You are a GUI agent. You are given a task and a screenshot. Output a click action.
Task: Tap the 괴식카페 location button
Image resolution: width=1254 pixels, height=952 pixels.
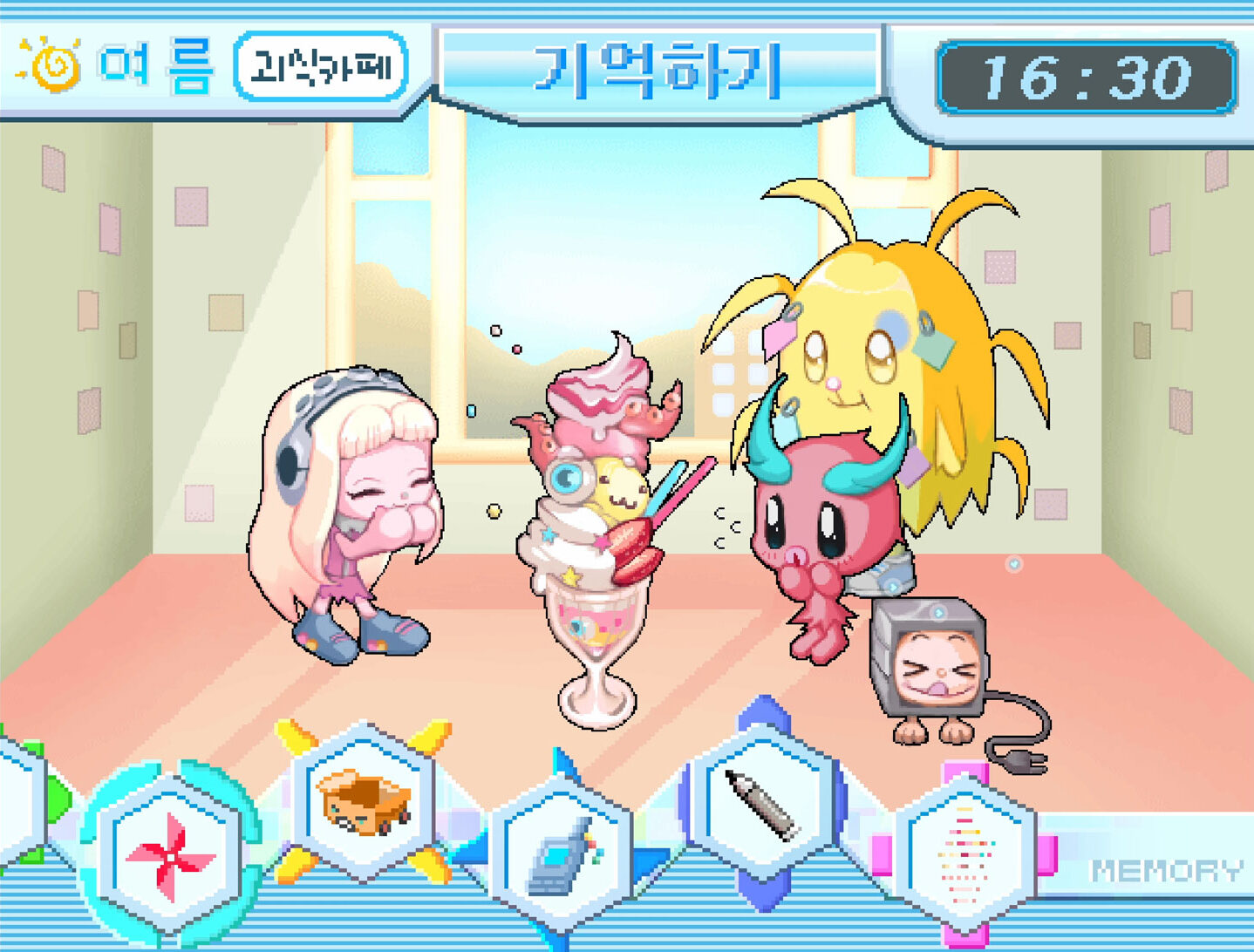pos(320,66)
